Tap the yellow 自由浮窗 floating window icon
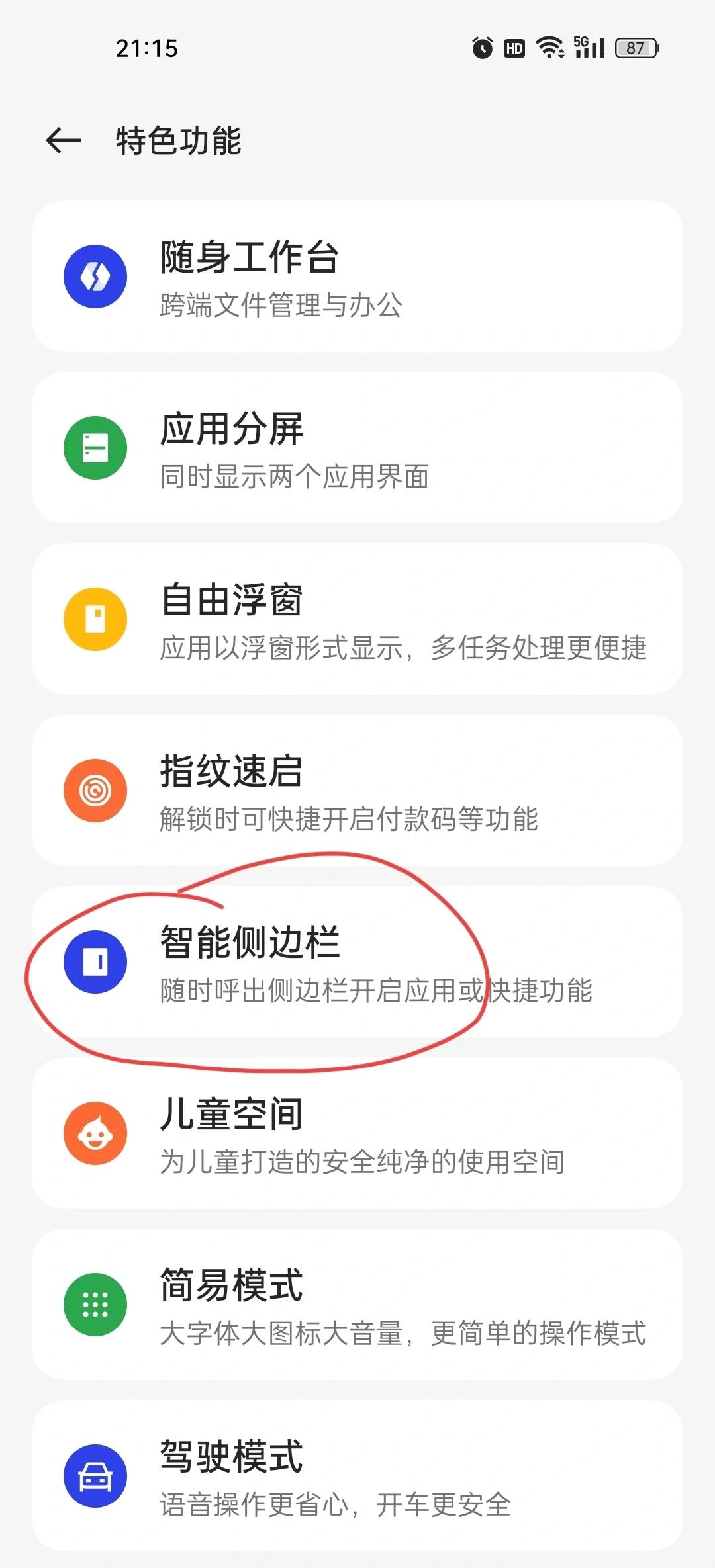715x1568 pixels. pos(96,618)
